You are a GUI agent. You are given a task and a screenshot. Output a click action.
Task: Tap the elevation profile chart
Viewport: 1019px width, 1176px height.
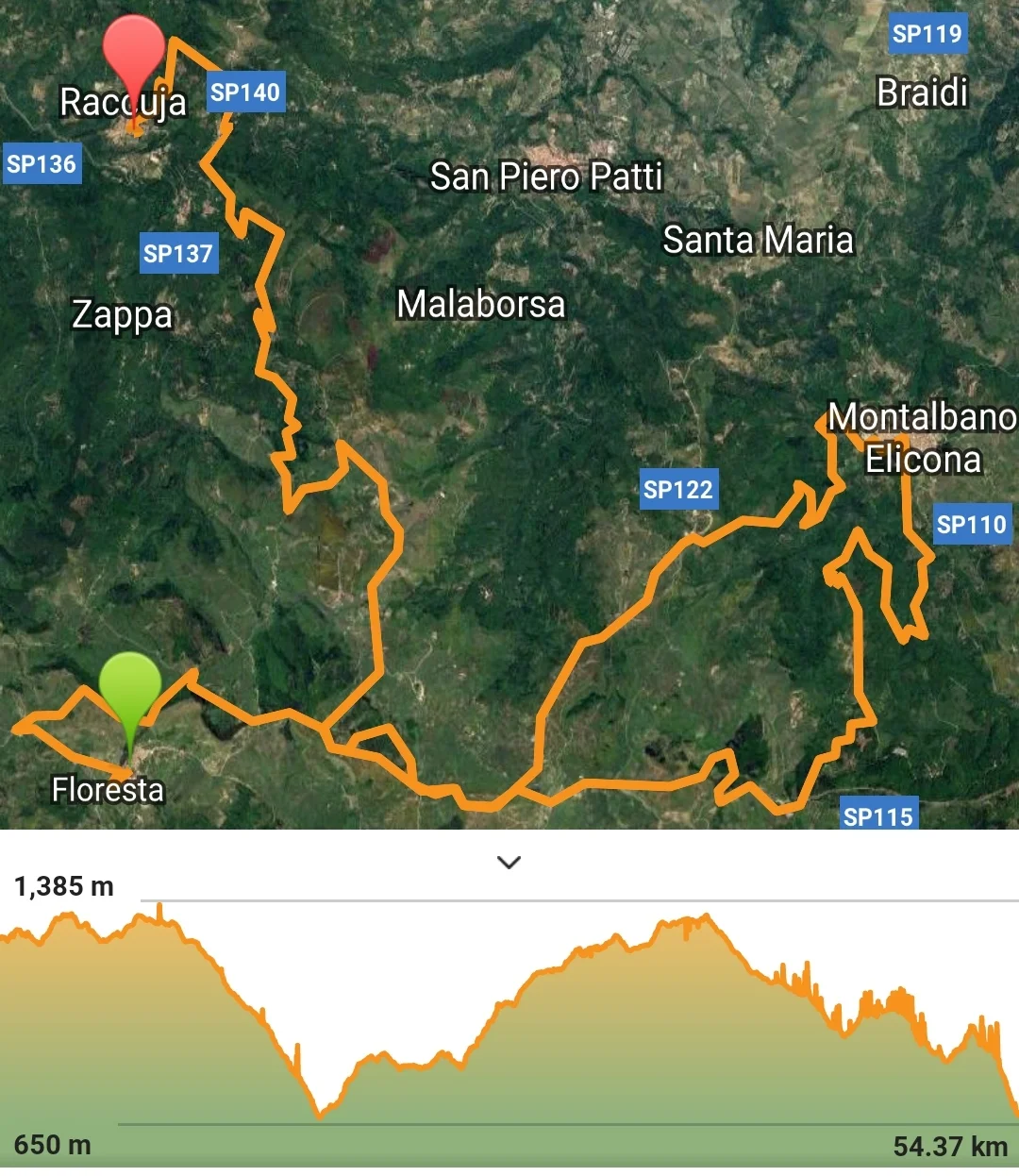point(509,1019)
